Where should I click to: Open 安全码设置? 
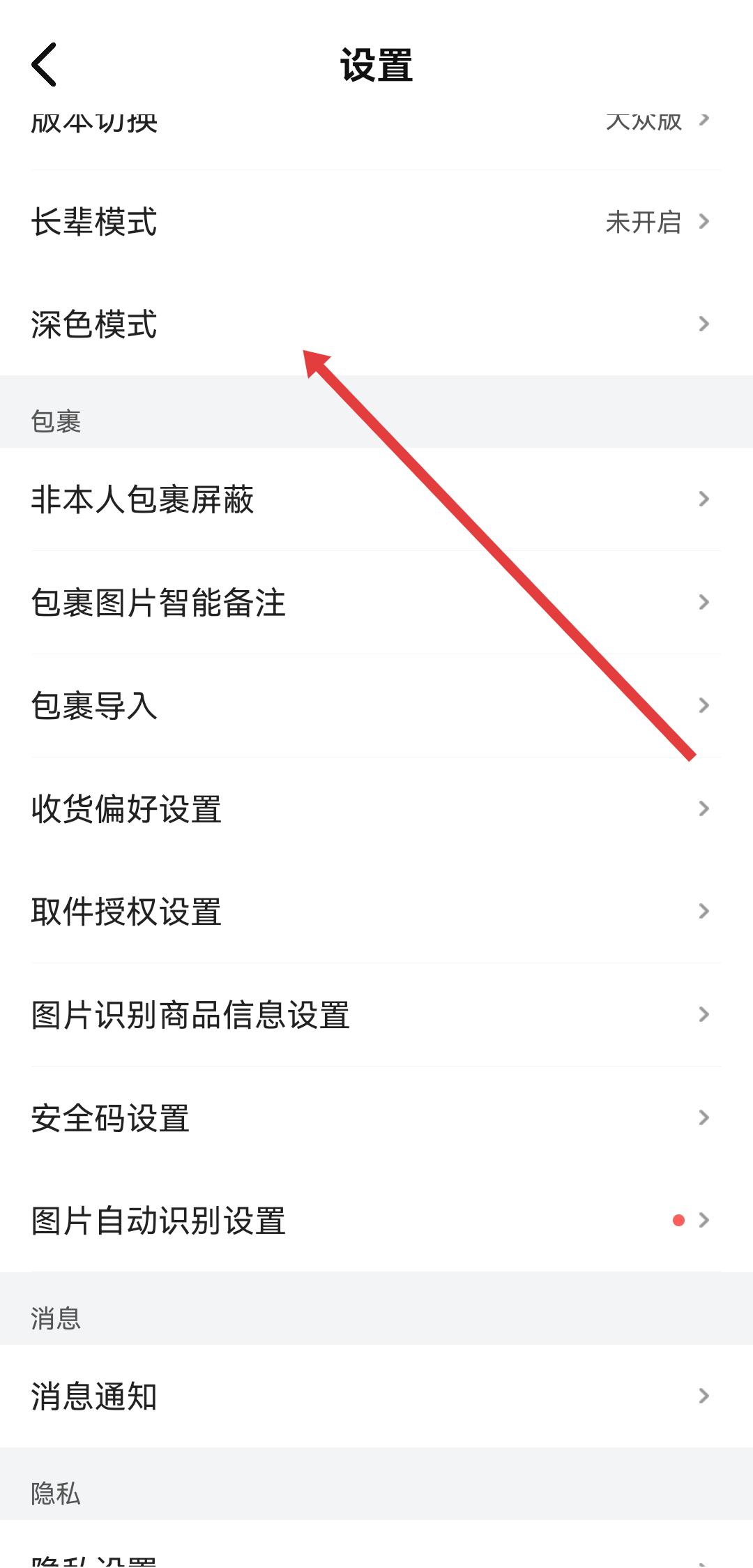click(376, 1118)
